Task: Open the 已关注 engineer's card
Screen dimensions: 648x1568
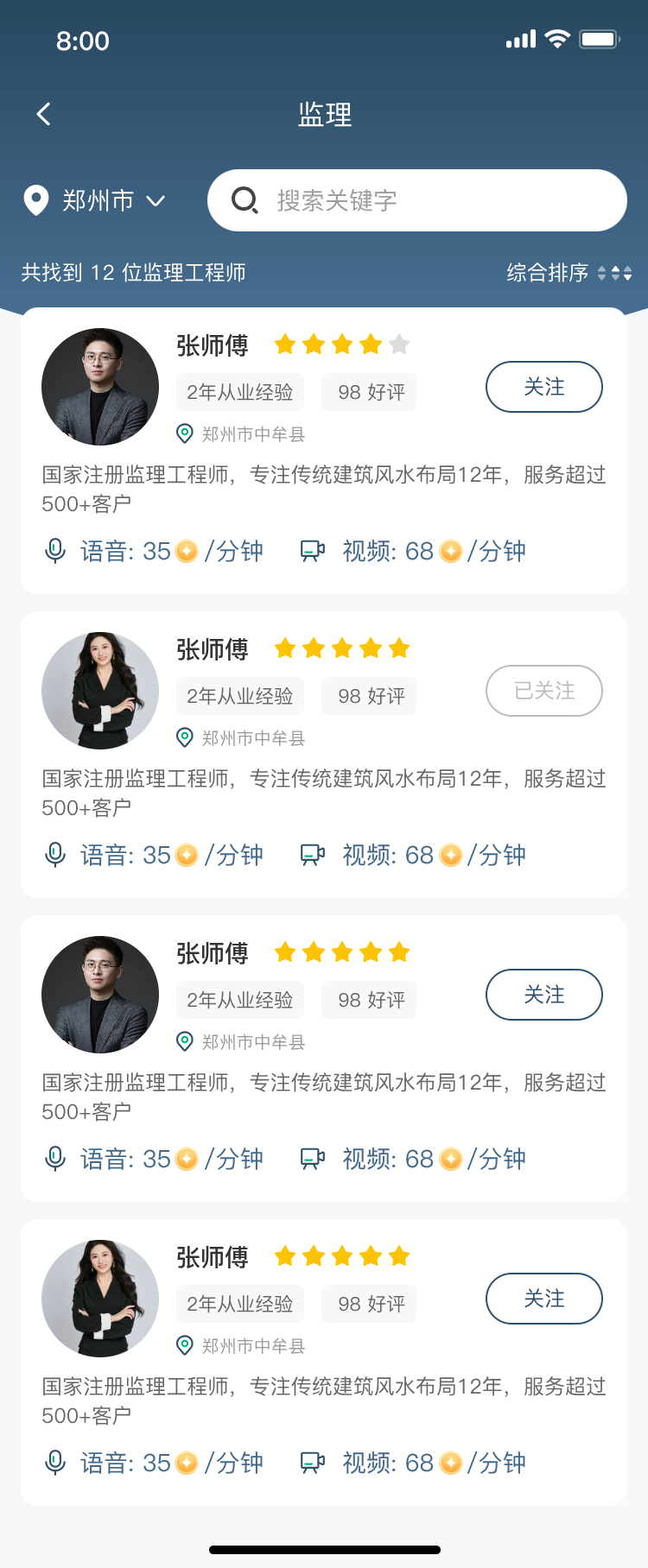Action: [324, 792]
